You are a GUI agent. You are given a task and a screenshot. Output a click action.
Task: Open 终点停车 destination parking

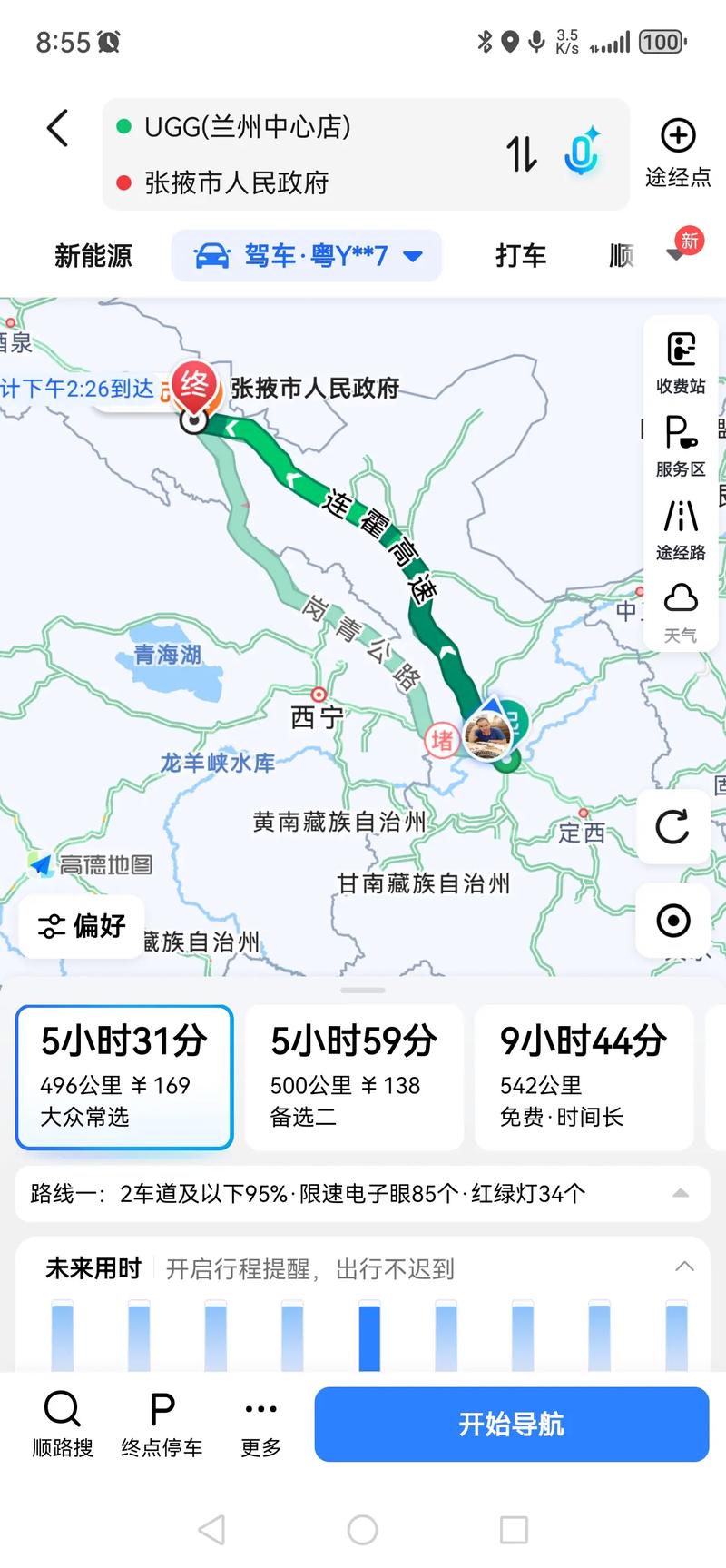point(160,1421)
